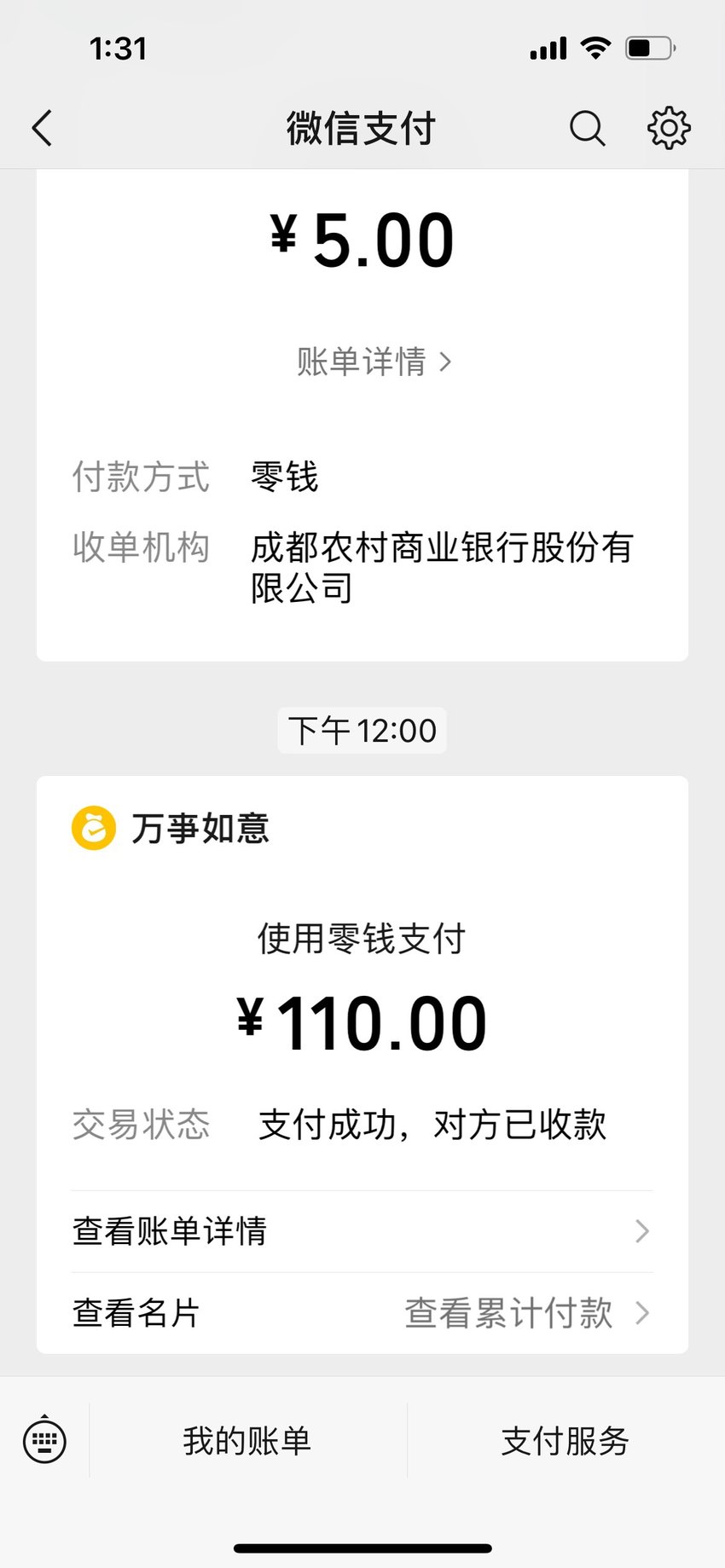Open search in WeChat Pay
Image resolution: width=725 pixels, height=1568 pixels.
587,129
